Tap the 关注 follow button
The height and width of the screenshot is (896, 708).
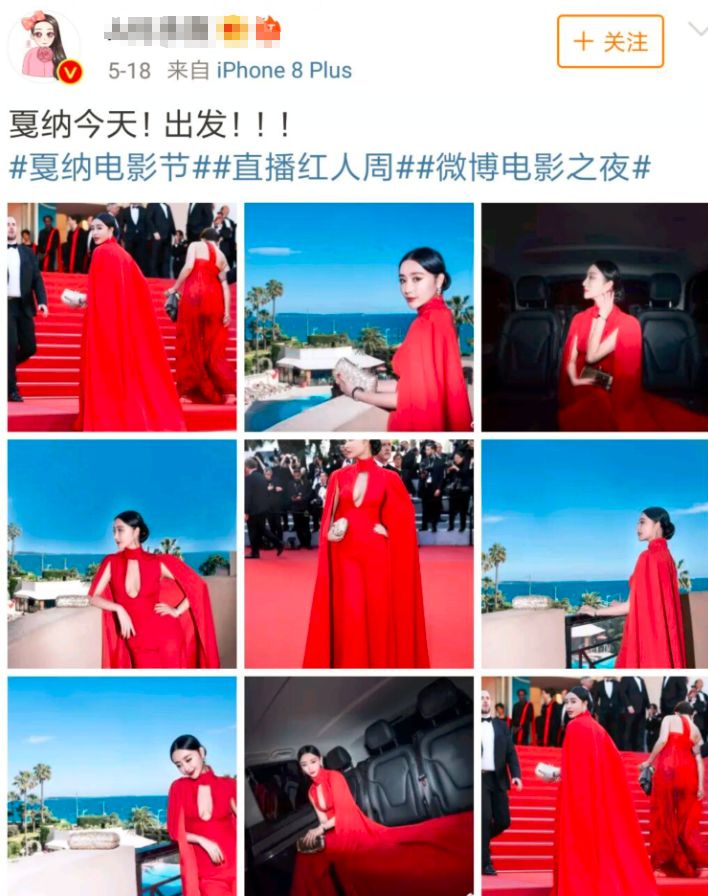[x=610, y=41]
